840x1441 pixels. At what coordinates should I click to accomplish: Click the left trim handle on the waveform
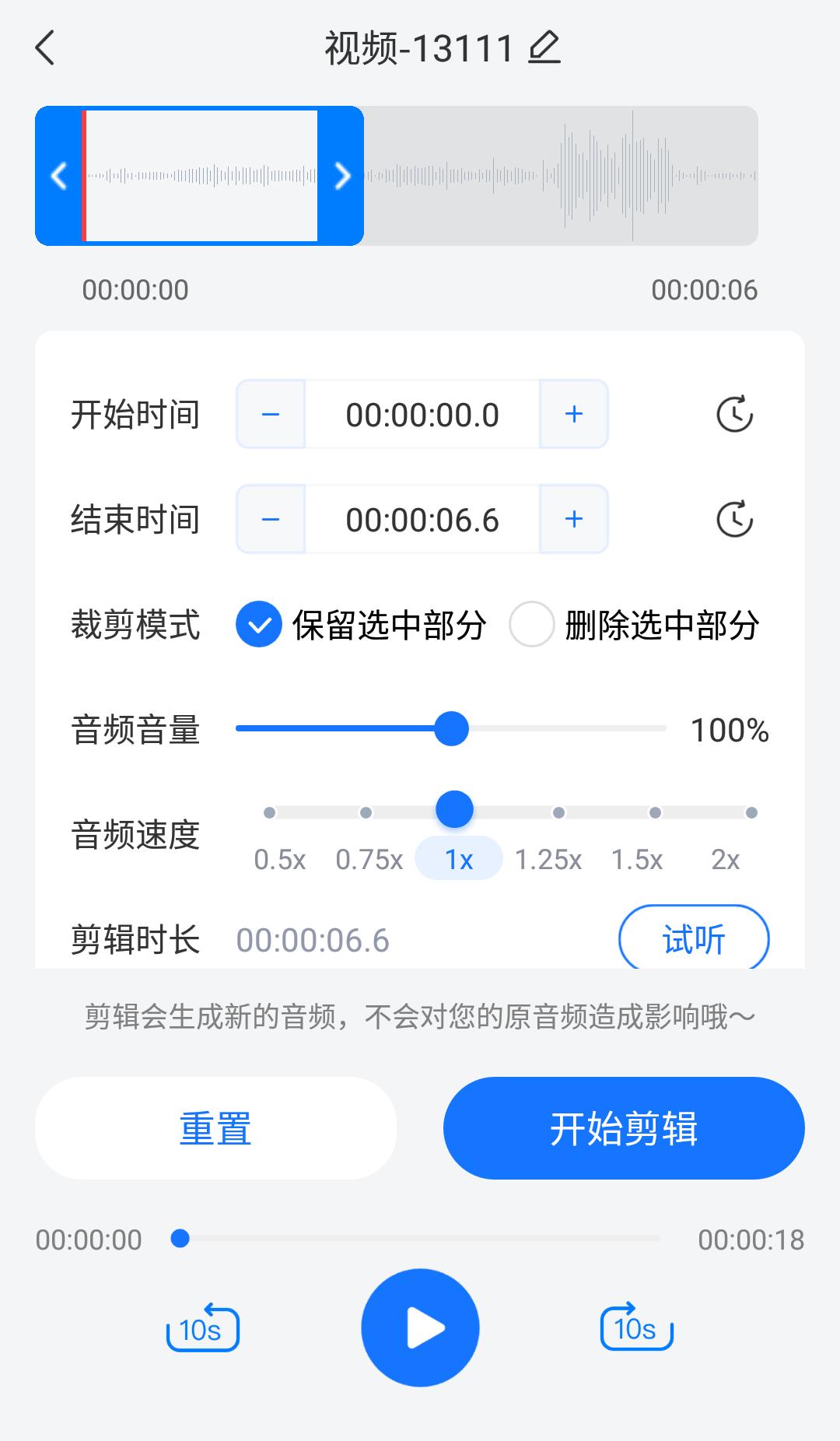coord(58,177)
